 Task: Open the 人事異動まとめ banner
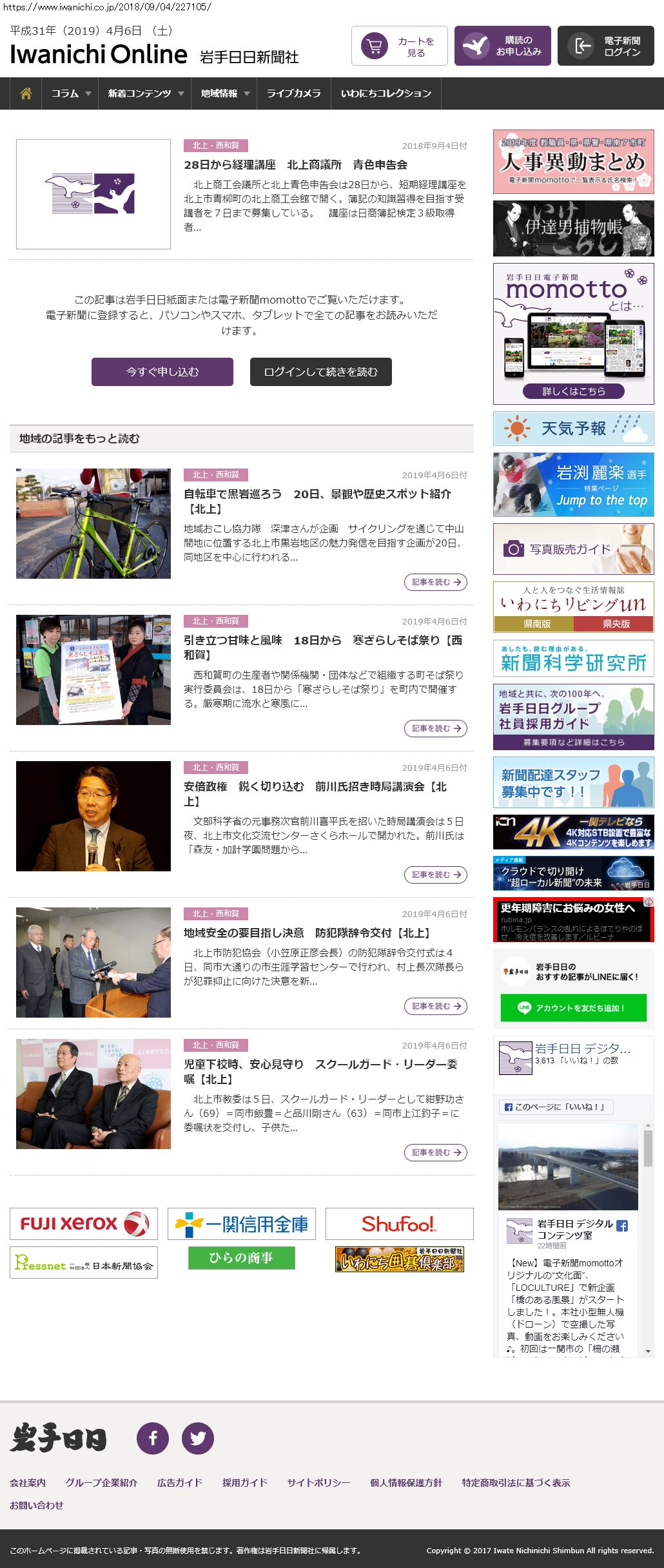tap(573, 162)
